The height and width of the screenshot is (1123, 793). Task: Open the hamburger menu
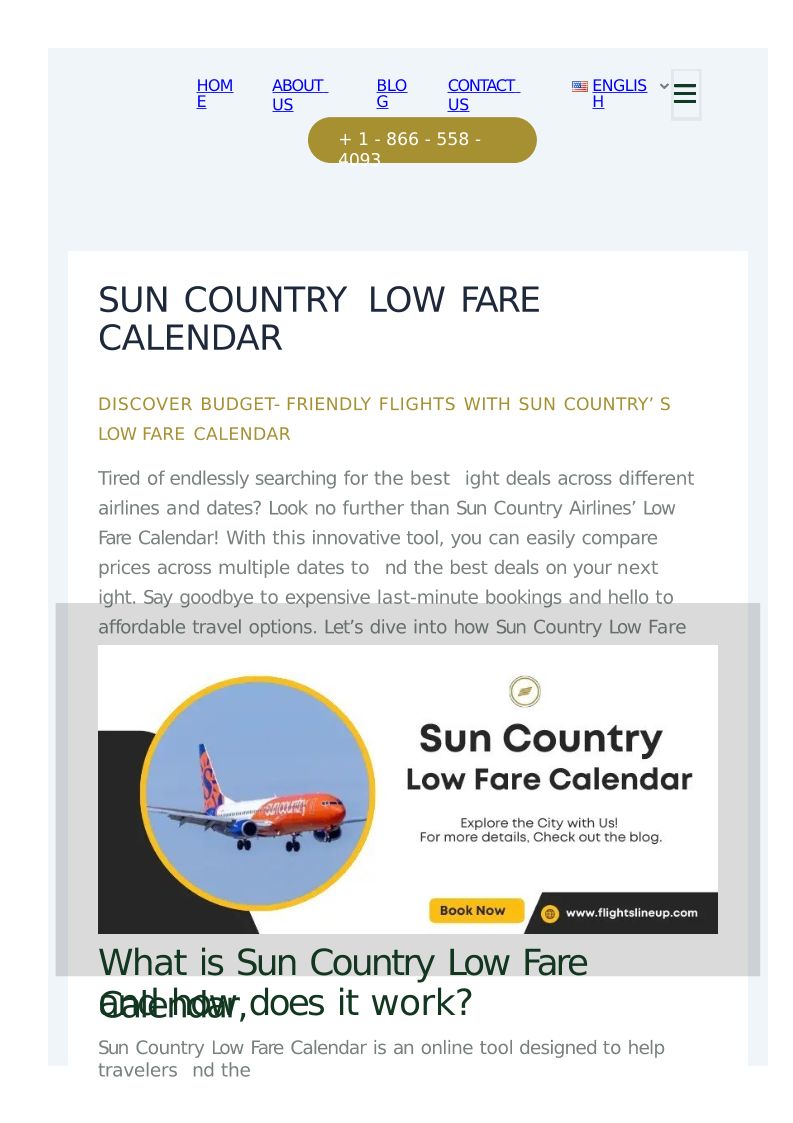685,94
